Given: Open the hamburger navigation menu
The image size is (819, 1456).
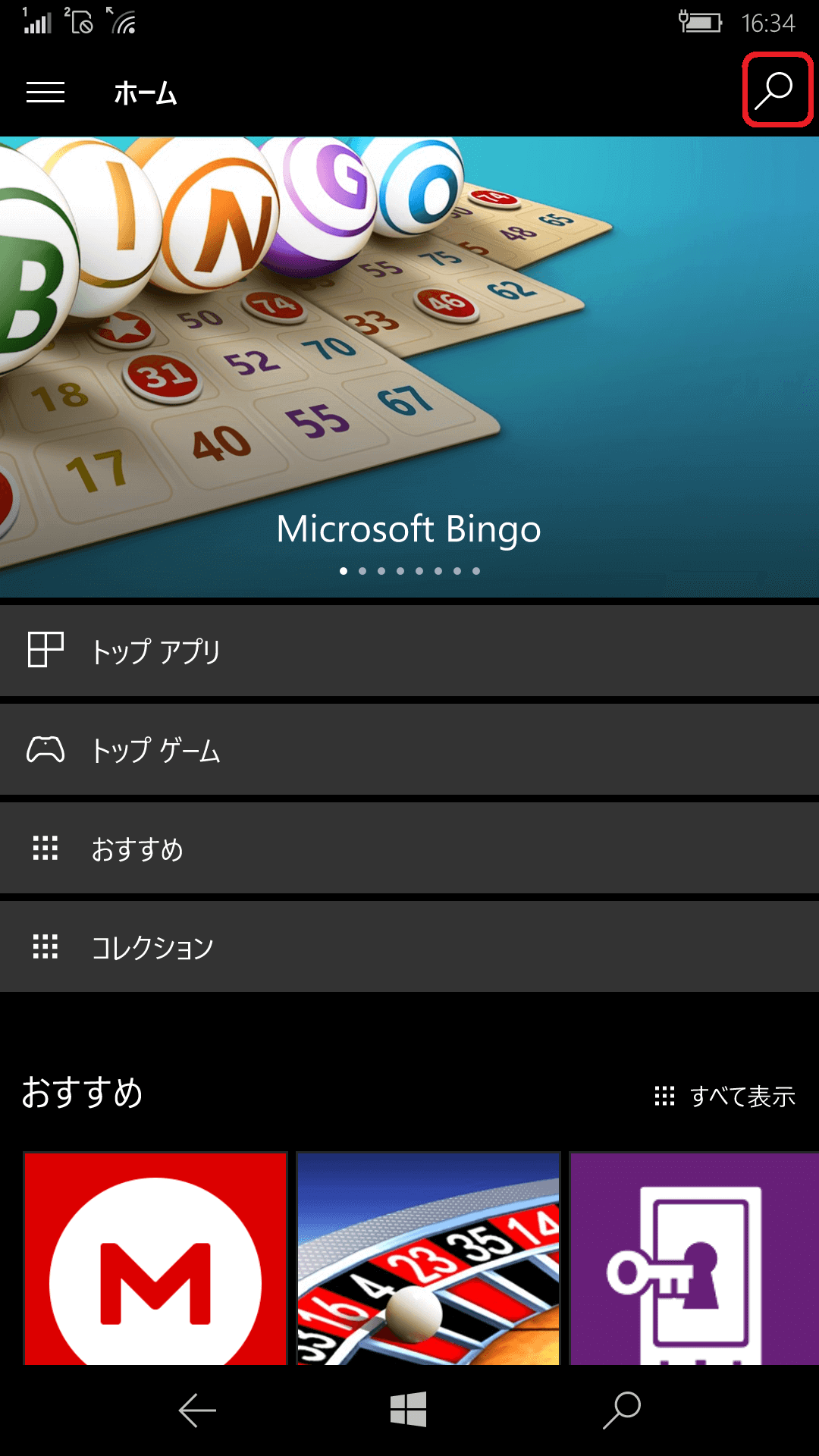Looking at the screenshot, I should coord(45,93).
